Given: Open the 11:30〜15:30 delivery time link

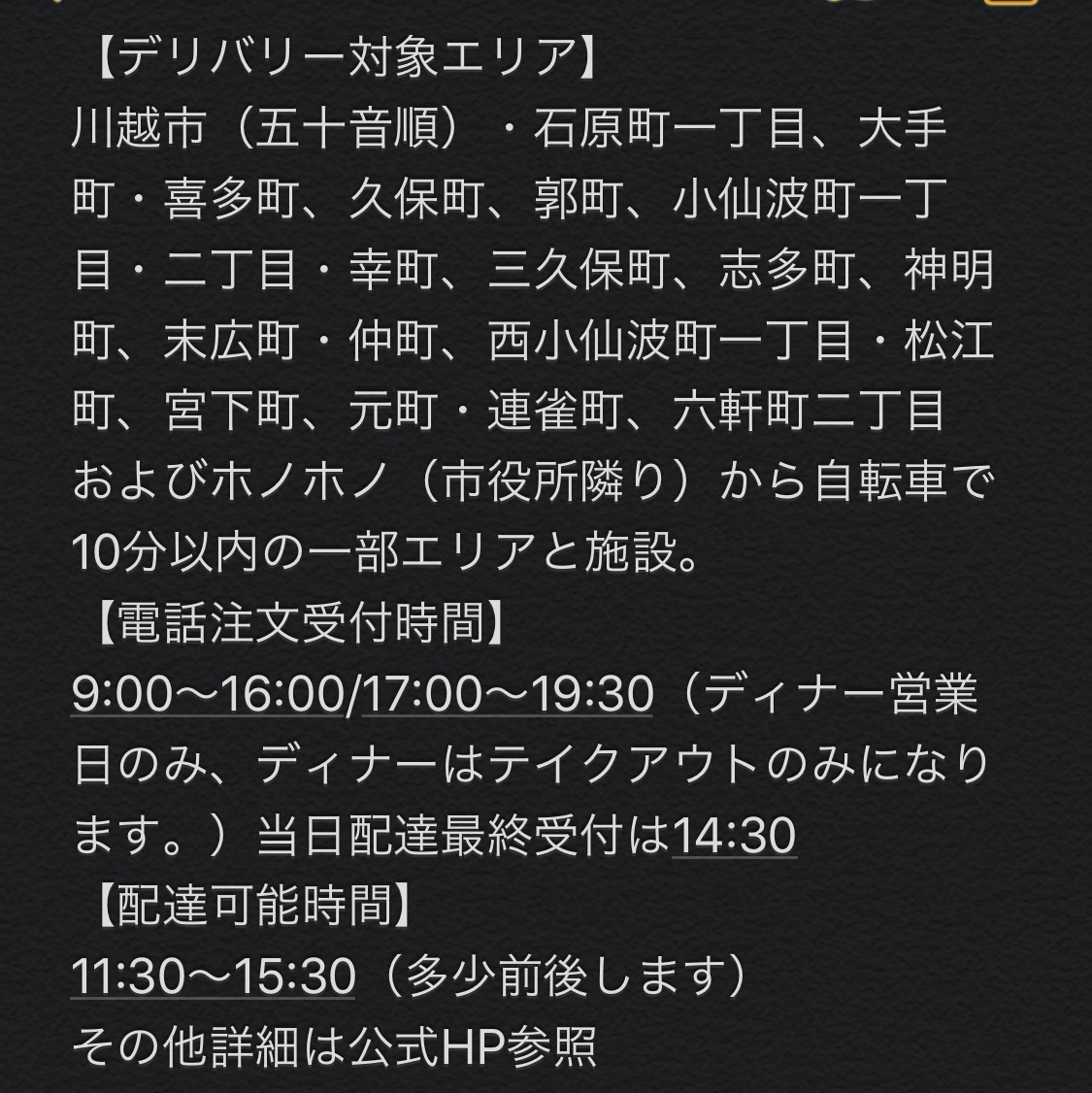Looking at the screenshot, I should pyautogui.click(x=214, y=976).
